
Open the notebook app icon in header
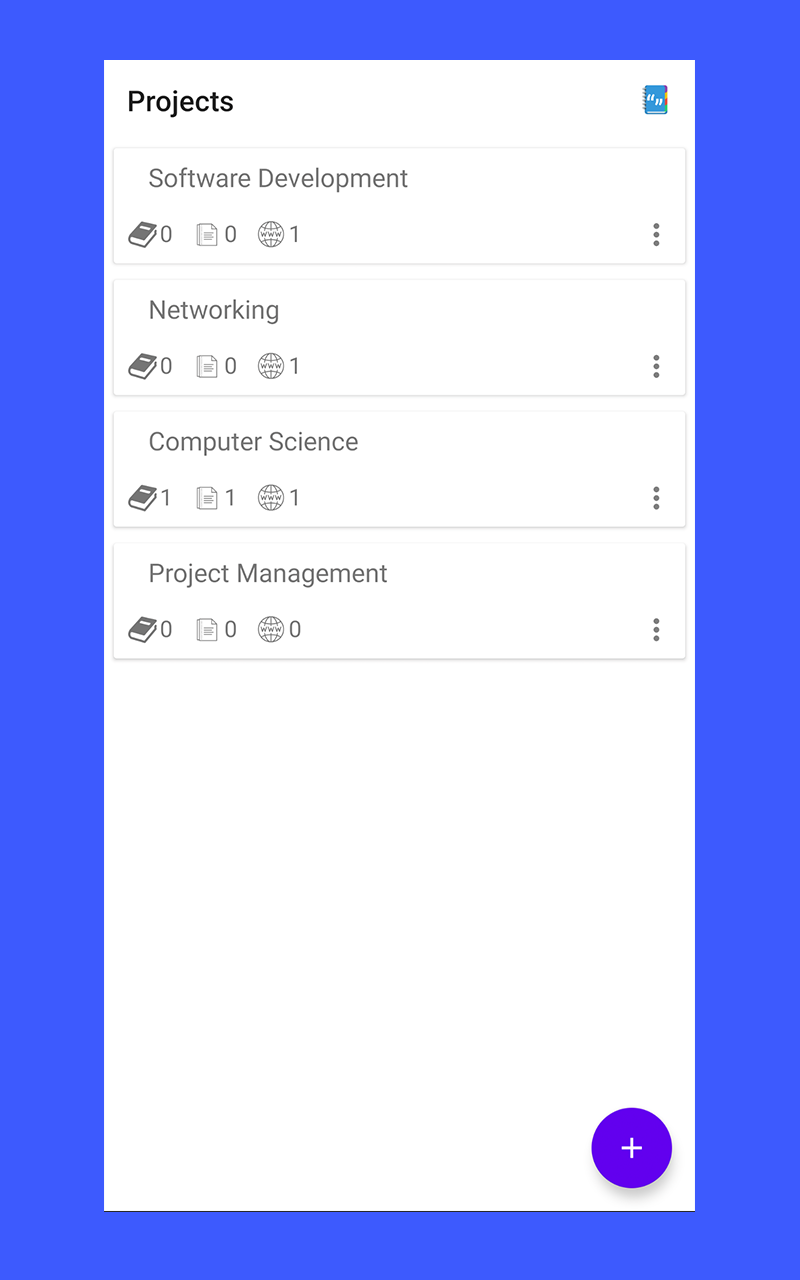point(655,100)
